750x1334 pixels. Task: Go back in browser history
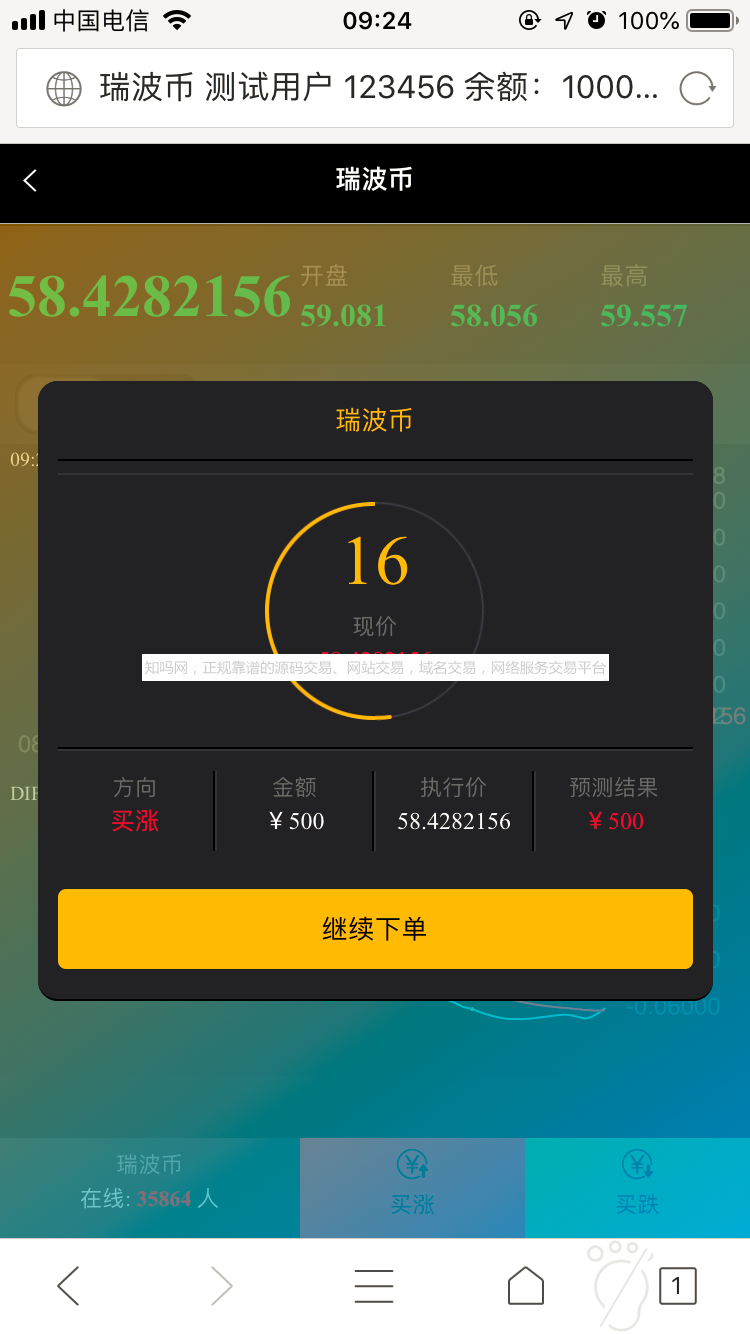pyautogui.click(x=68, y=1286)
